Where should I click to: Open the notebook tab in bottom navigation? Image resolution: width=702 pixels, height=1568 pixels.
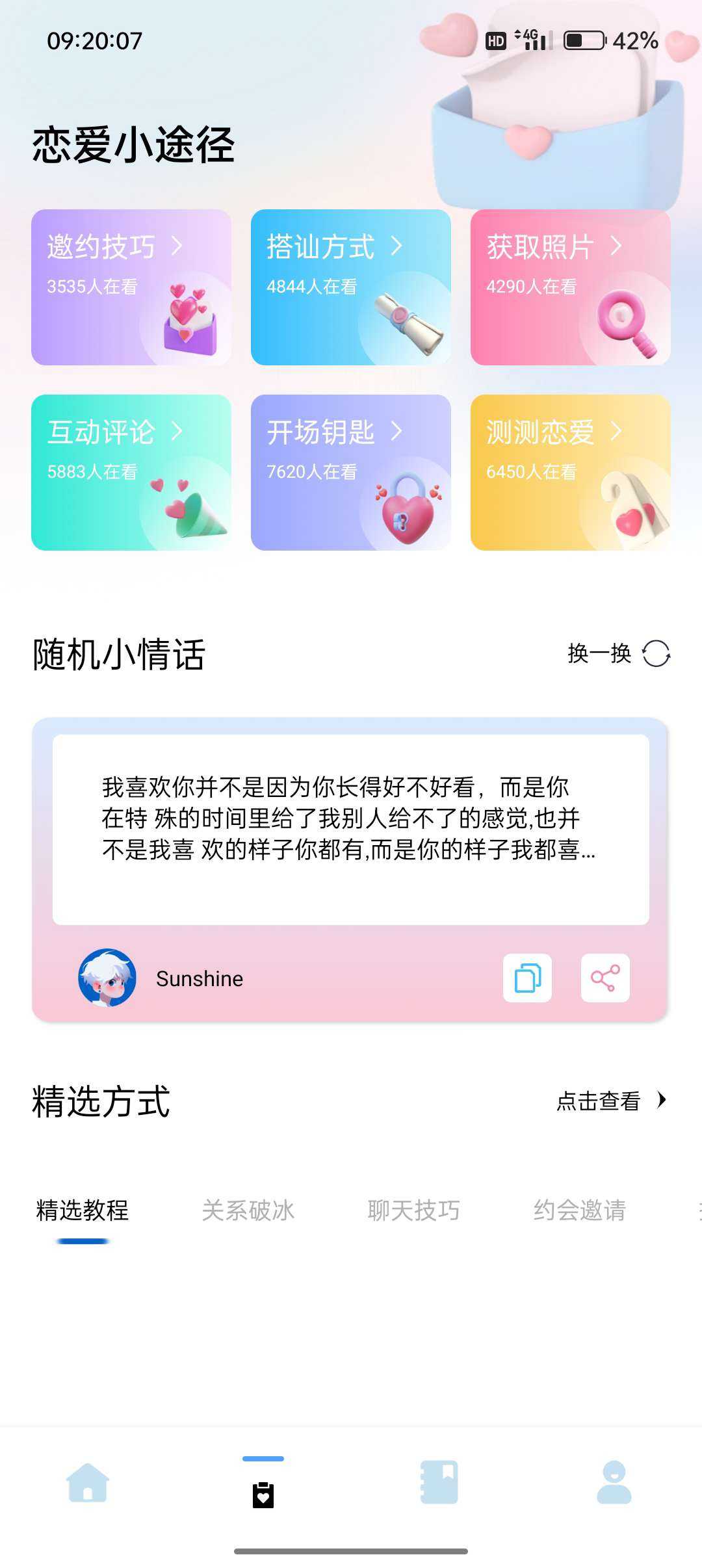439,1482
